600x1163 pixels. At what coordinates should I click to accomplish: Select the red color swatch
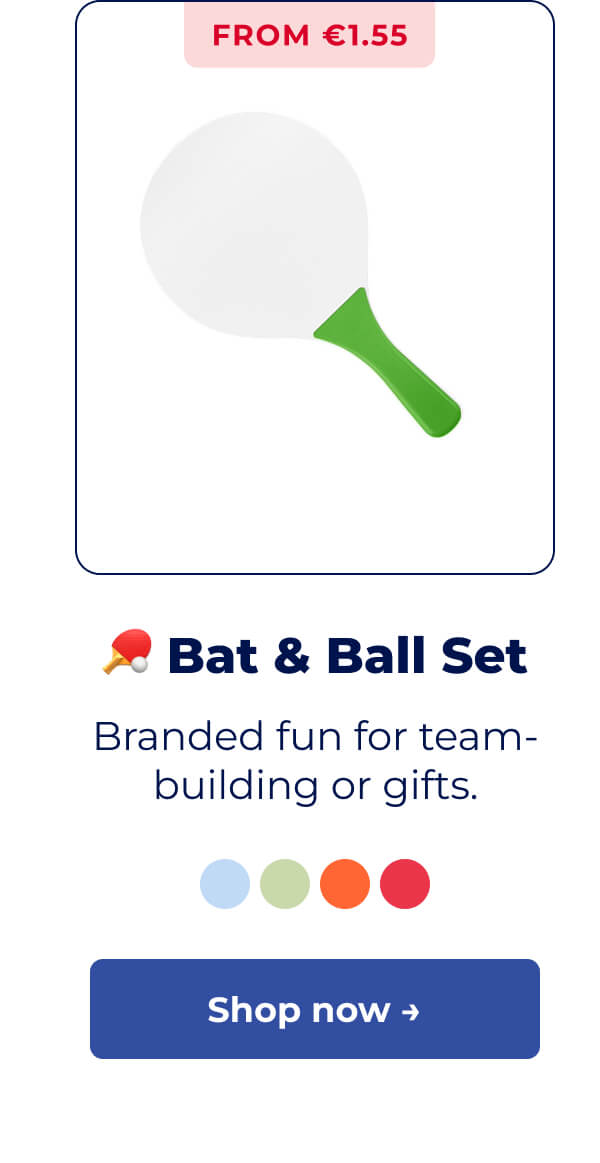pos(405,884)
